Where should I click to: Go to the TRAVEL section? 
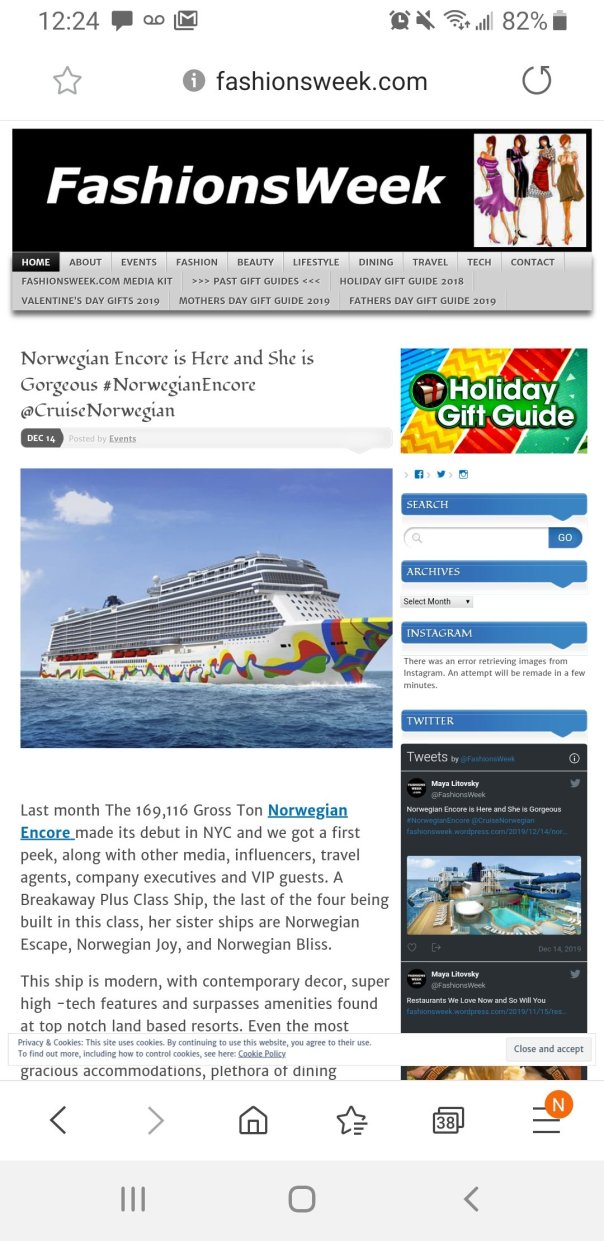430,262
